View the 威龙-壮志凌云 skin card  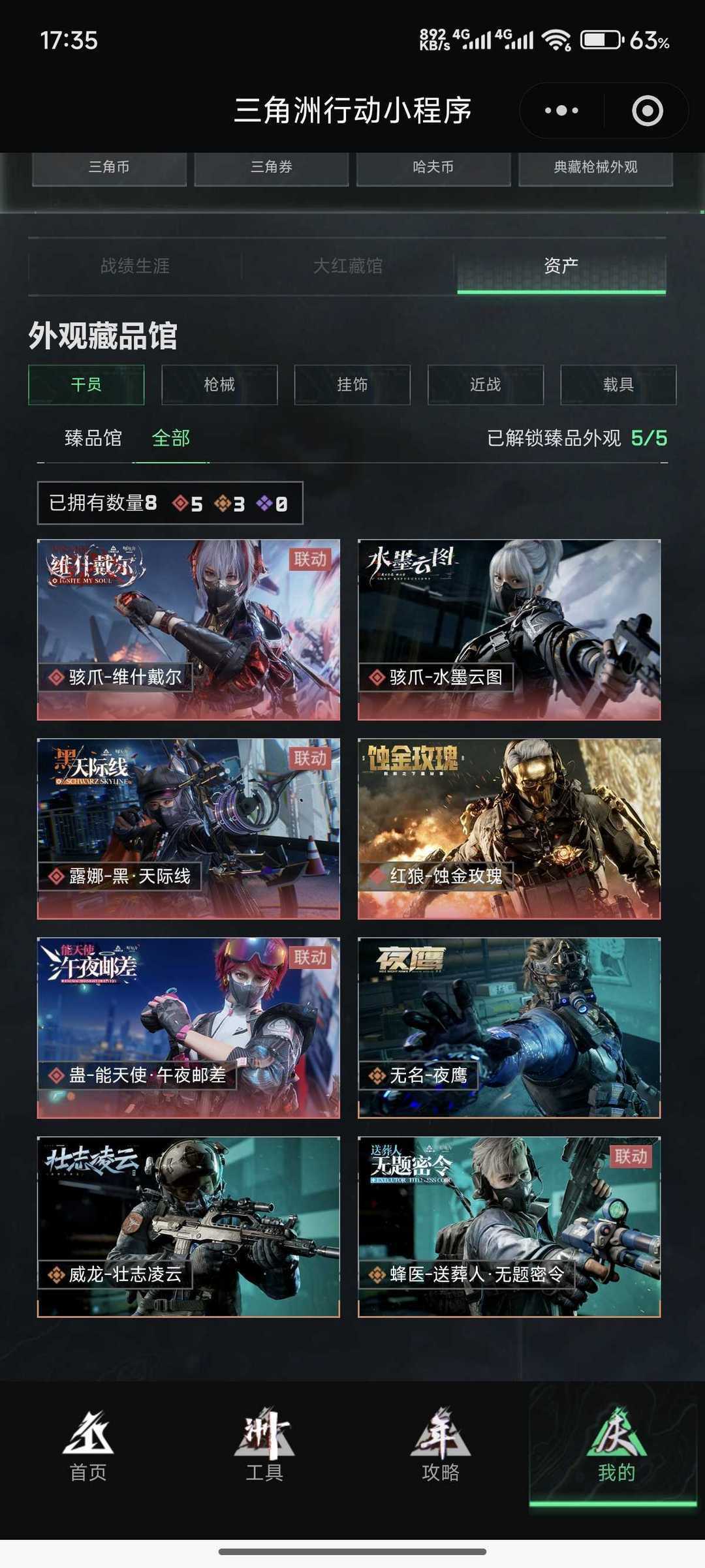(189, 1227)
